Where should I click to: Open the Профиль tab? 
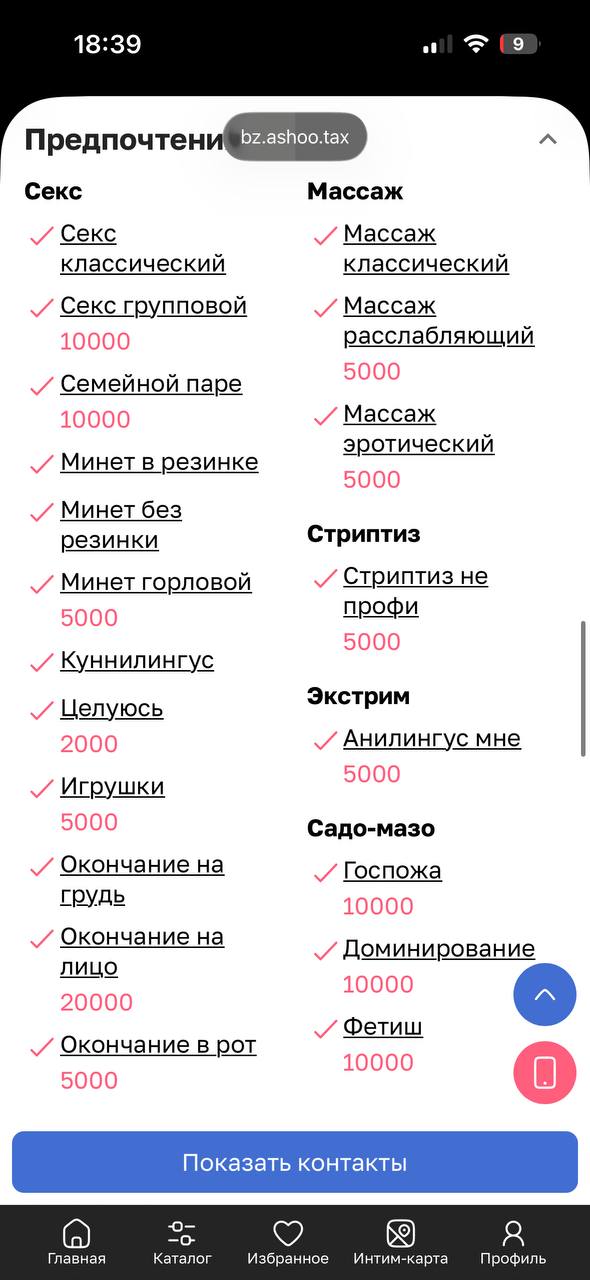point(513,1243)
